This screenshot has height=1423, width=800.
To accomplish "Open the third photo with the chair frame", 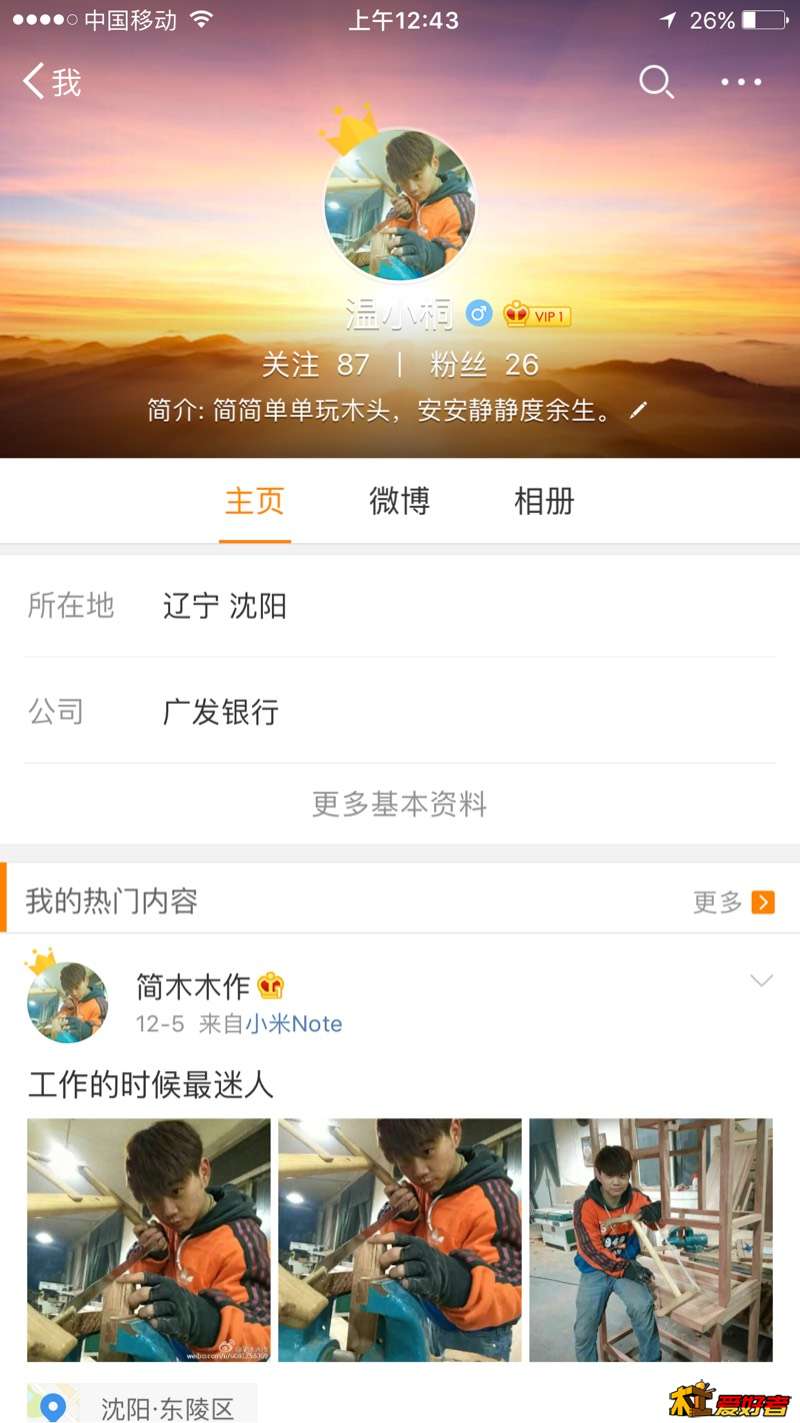I will point(650,1239).
